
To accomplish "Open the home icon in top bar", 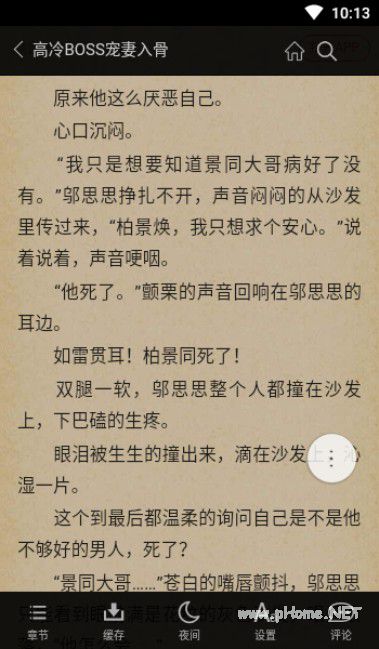I will click(294, 51).
